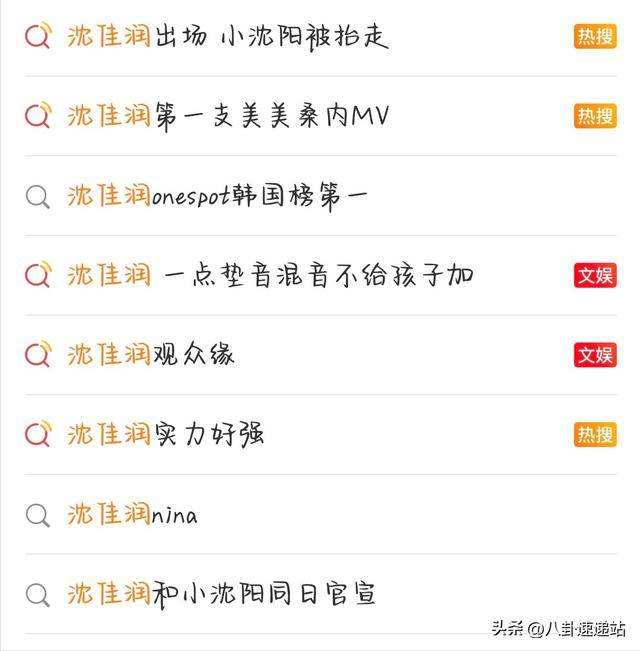Tap suggestion 沈佳润 一点垫音混音不给孩子加
640x651 pixels.
pyautogui.click(x=270, y=275)
